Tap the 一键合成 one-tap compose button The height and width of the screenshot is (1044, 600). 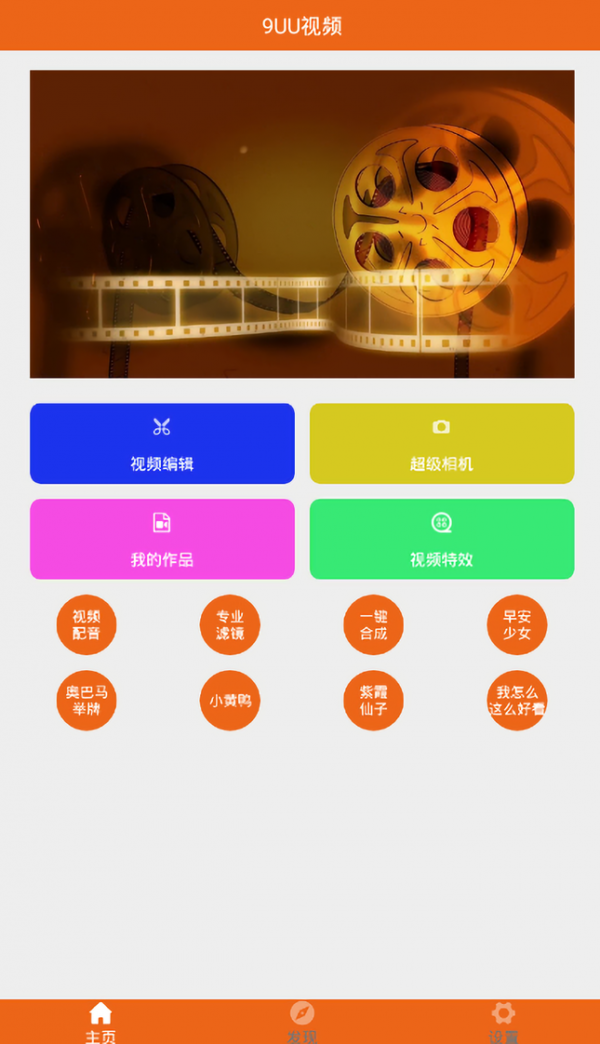373,625
